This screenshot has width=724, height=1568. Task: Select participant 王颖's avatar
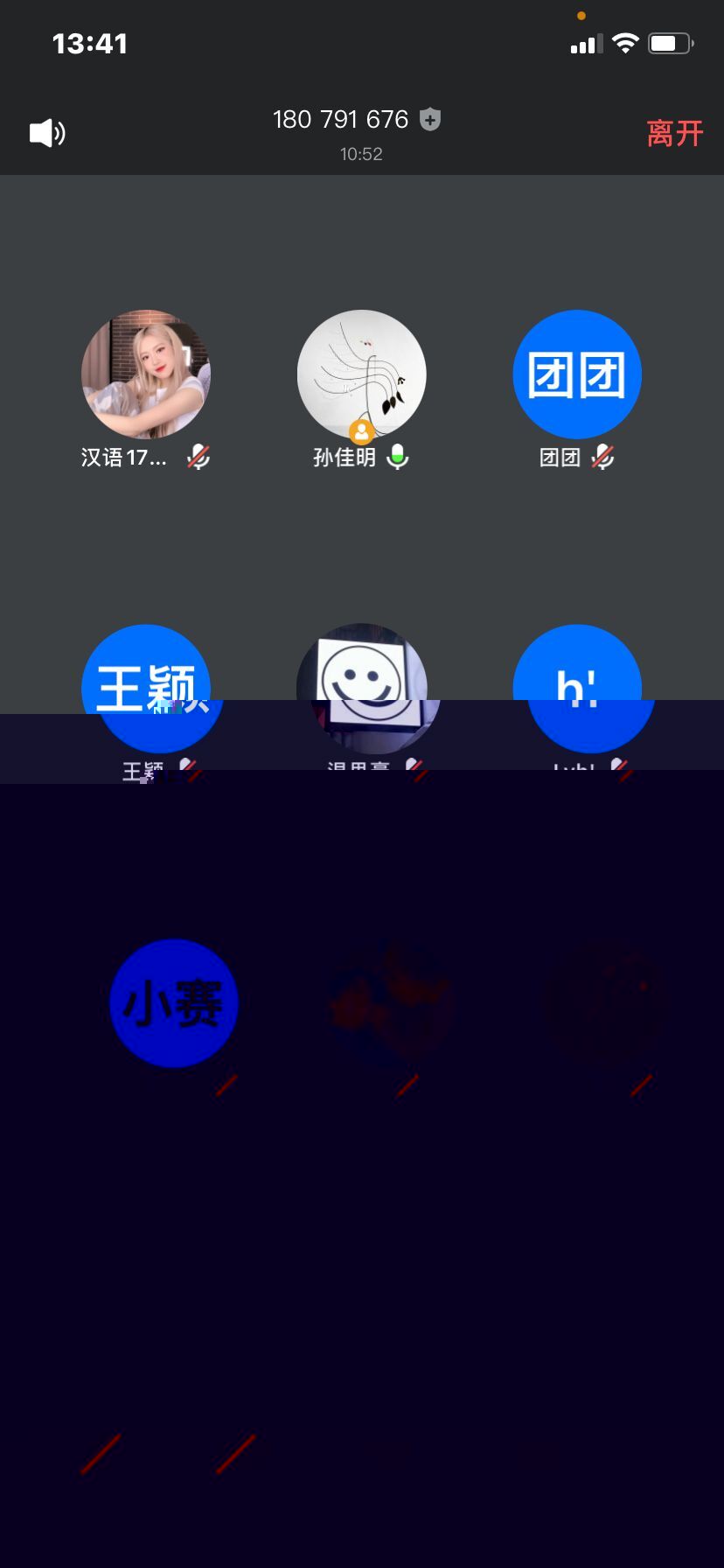click(x=147, y=687)
